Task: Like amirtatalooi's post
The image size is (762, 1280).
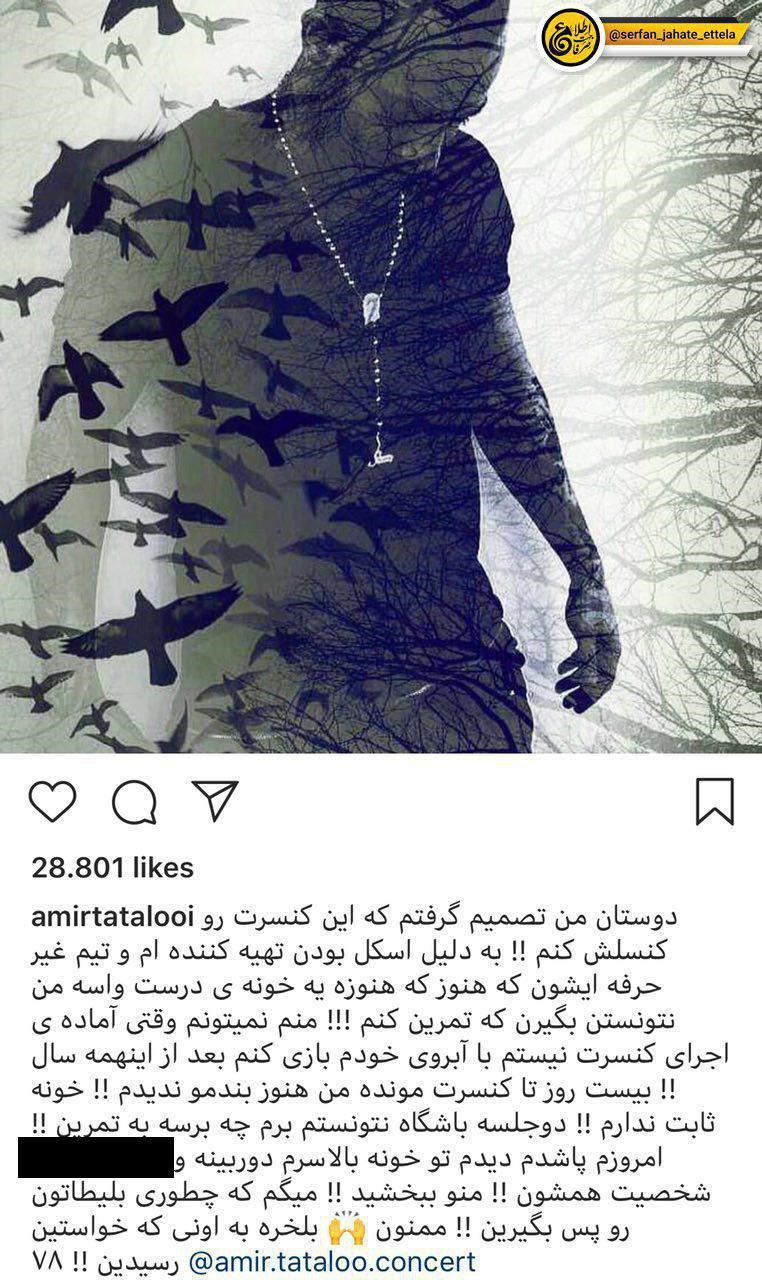Action: (52, 801)
